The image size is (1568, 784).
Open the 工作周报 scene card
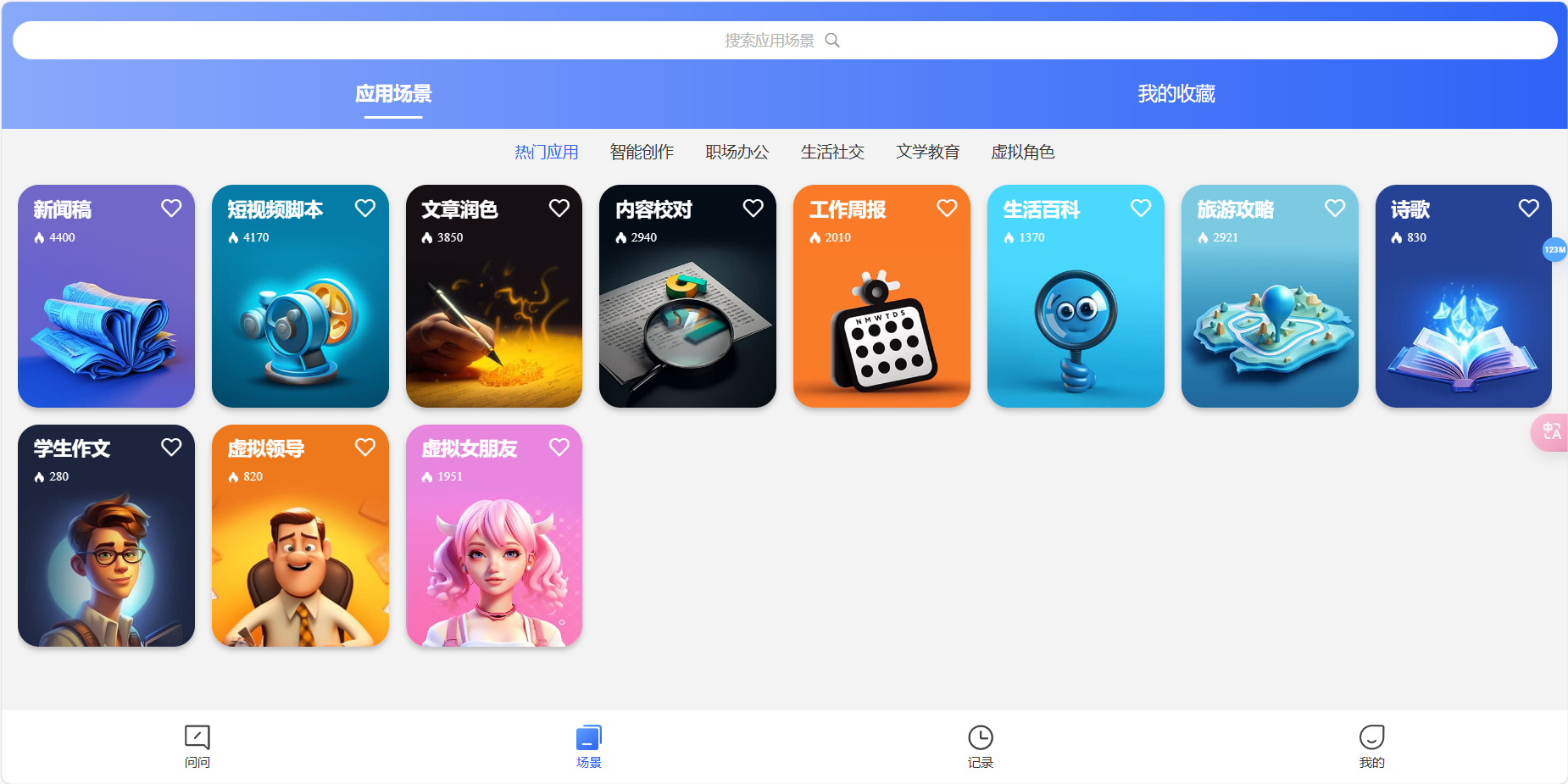pos(881,314)
